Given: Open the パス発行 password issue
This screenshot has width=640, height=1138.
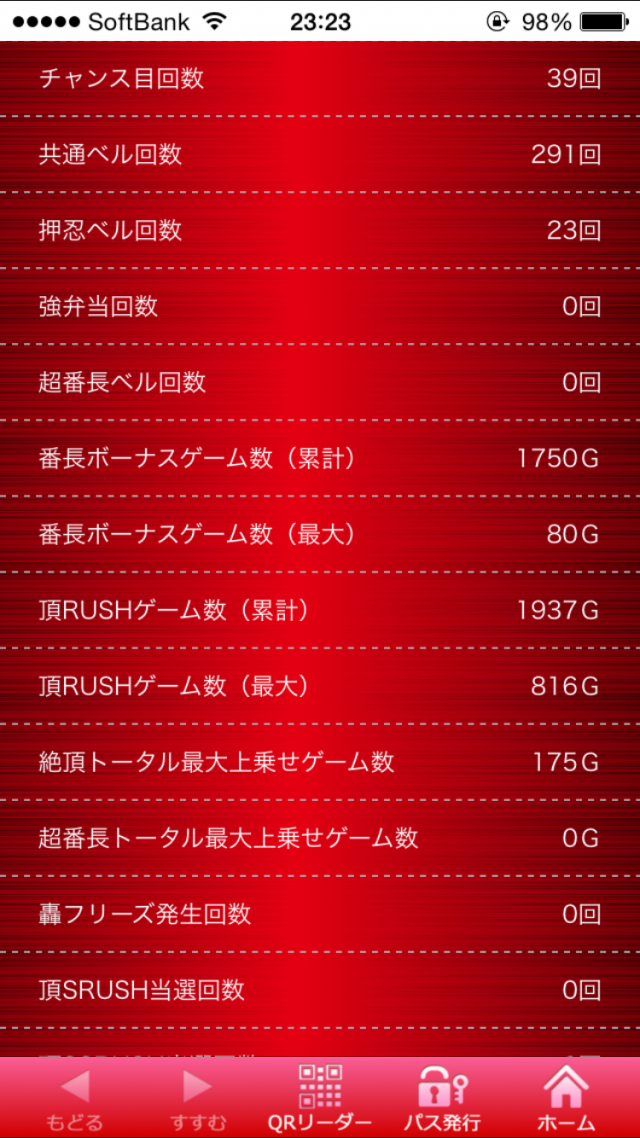Looking at the screenshot, I should [x=443, y=1098].
